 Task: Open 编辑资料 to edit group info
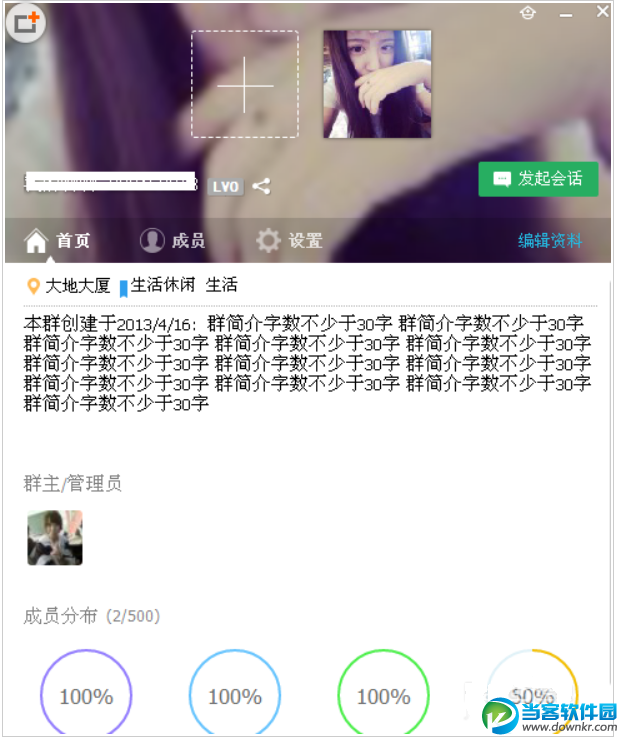pos(549,241)
